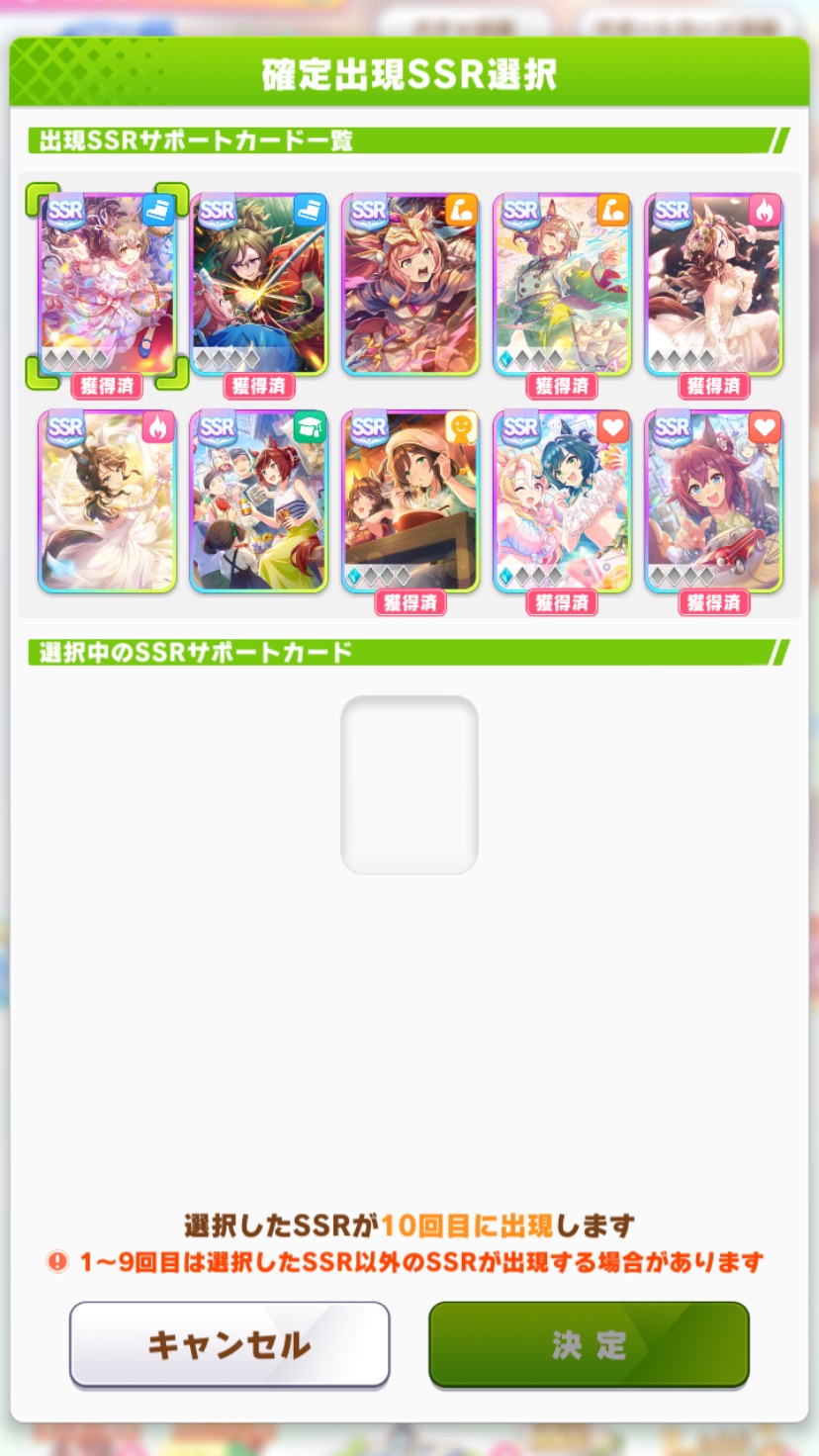This screenshot has width=819, height=1456.
Task: Select the red-haired girl with toy car card
Action: [x=712, y=501]
